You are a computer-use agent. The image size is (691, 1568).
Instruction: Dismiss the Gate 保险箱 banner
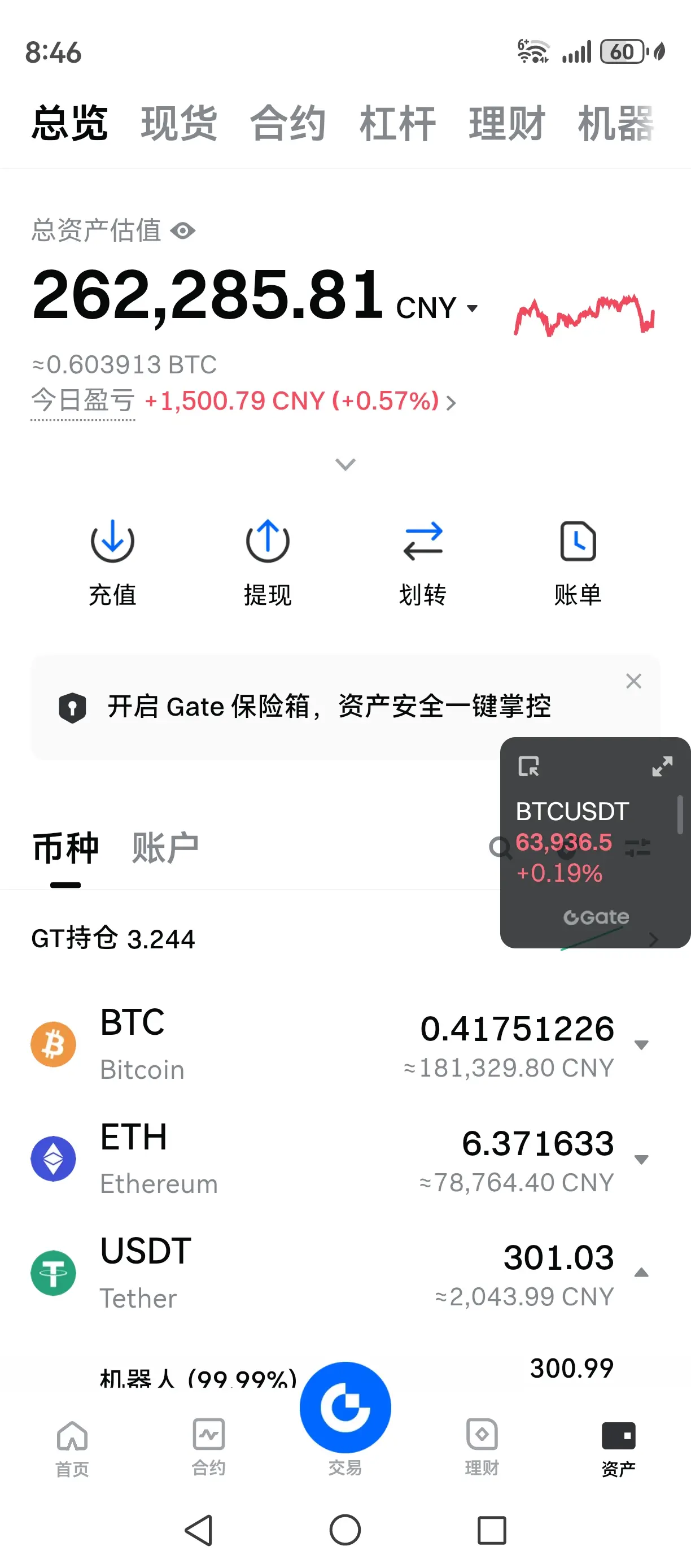[634, 681]
